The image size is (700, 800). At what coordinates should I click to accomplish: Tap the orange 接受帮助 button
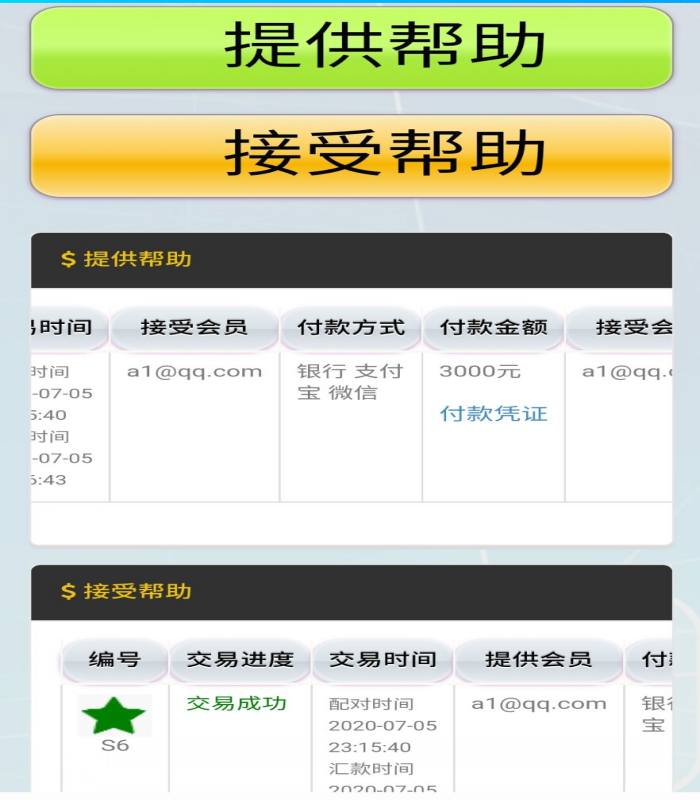coord(351,155)
